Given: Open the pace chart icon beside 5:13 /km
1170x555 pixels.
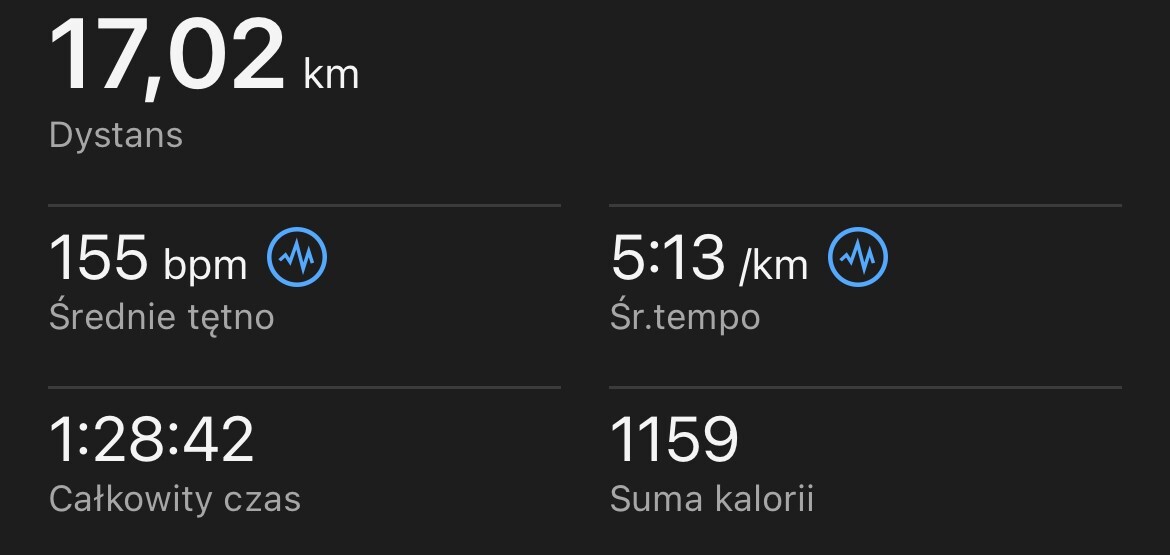Looking at the screenshot, I should 858,259.
